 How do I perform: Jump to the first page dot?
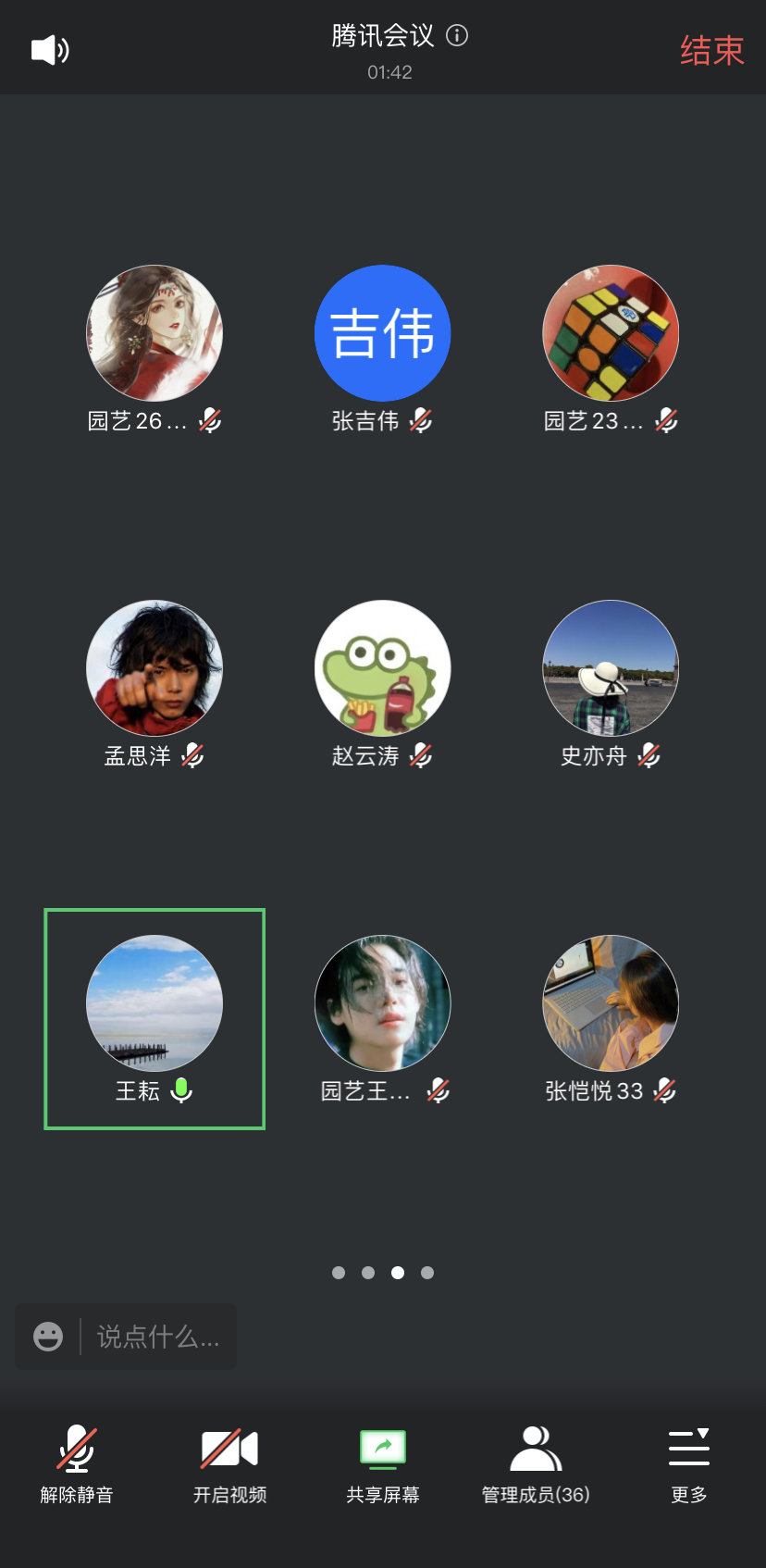tap(339, 1273)
